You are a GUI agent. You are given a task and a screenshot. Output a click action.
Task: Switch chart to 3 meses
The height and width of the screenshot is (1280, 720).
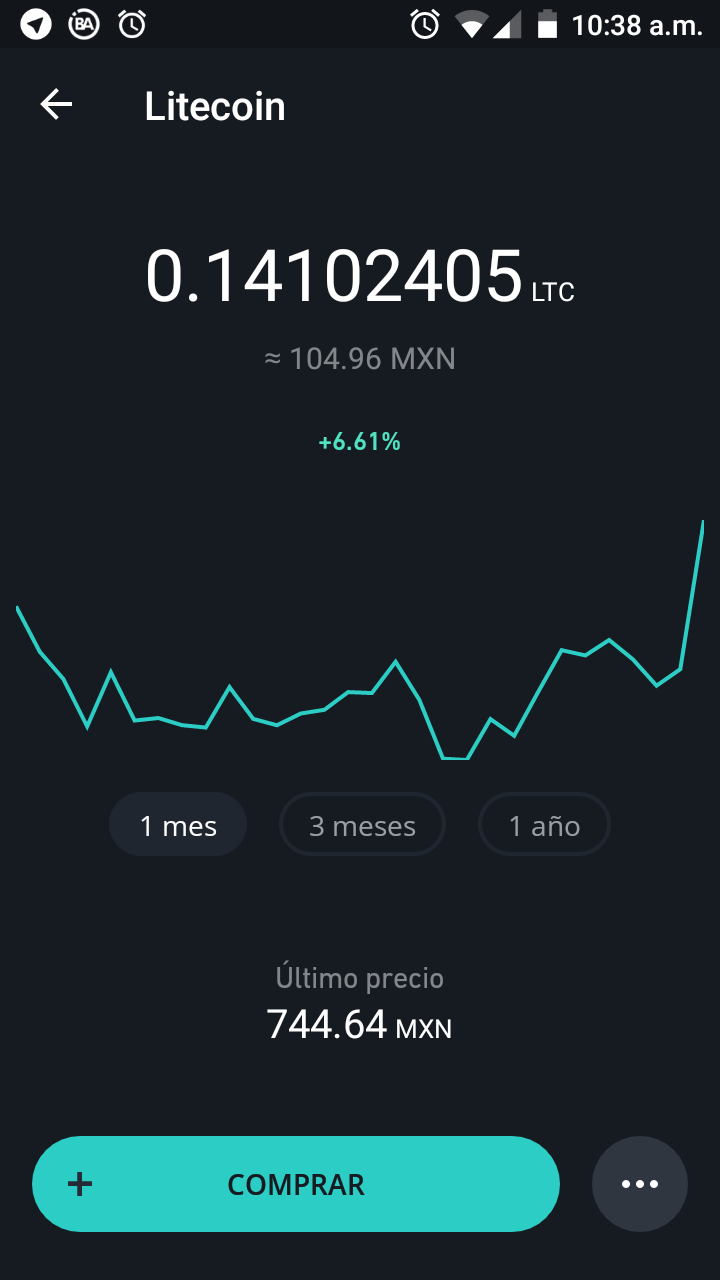(x=362, y=825)
